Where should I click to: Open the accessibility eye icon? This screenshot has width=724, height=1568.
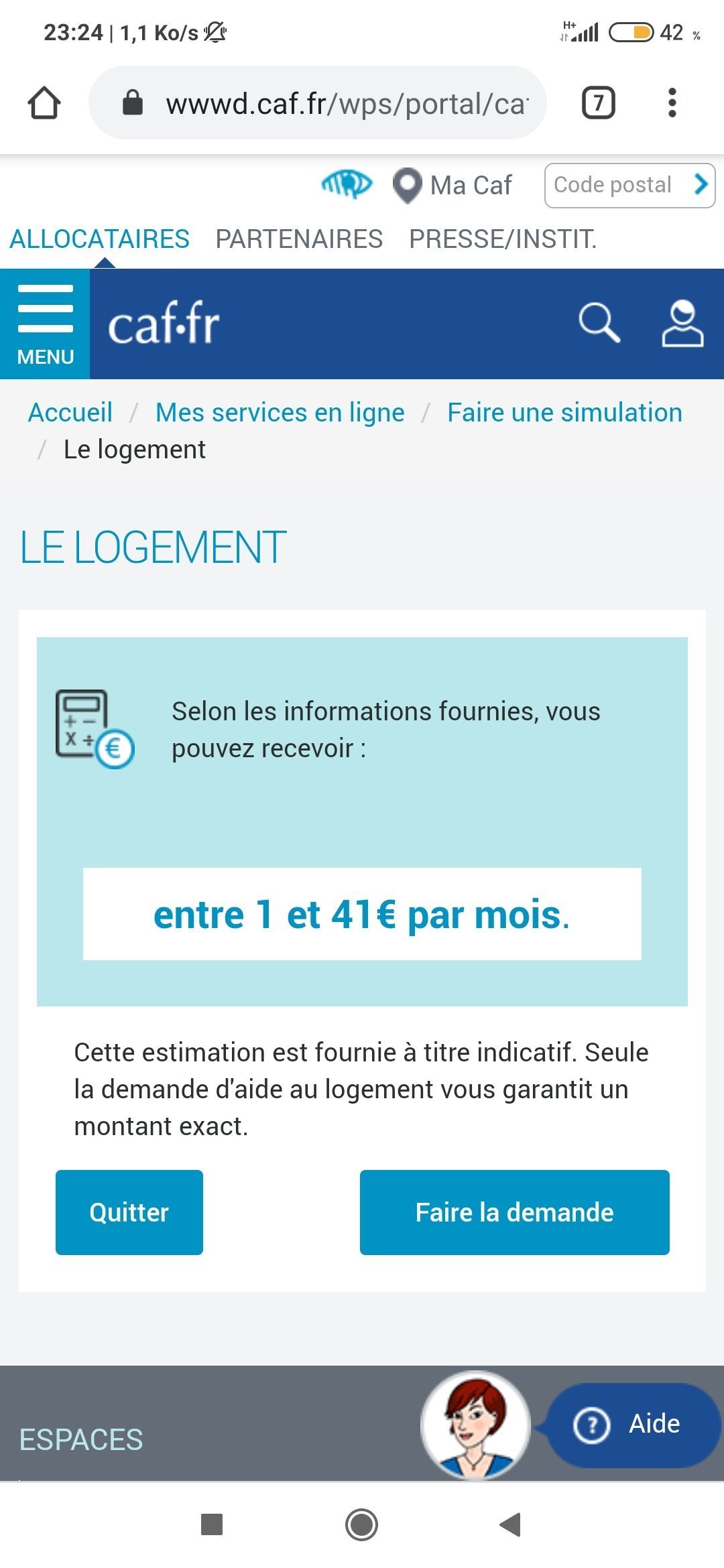click(x=346, y=184)
